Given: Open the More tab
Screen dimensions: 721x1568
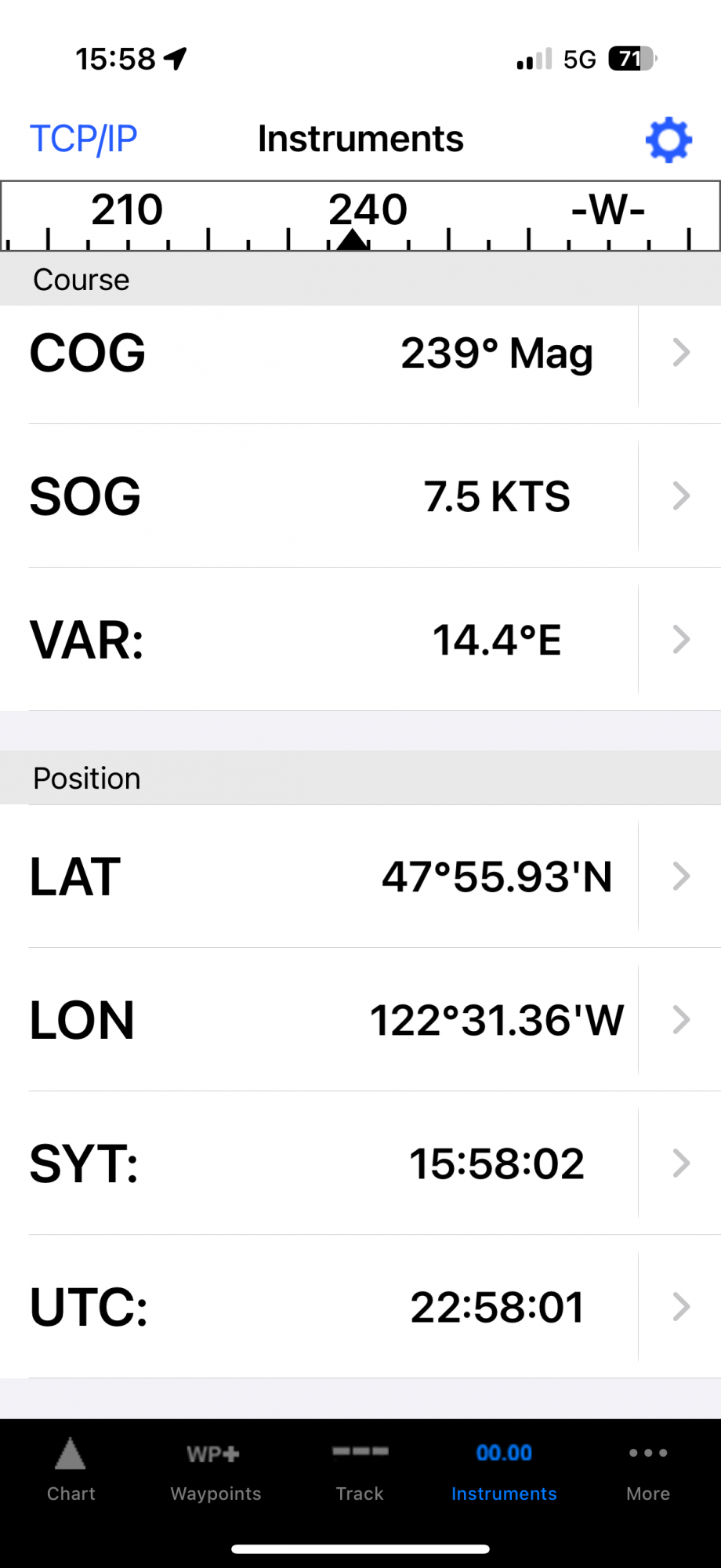Looking at the screenshot, I should [648, 1470].
